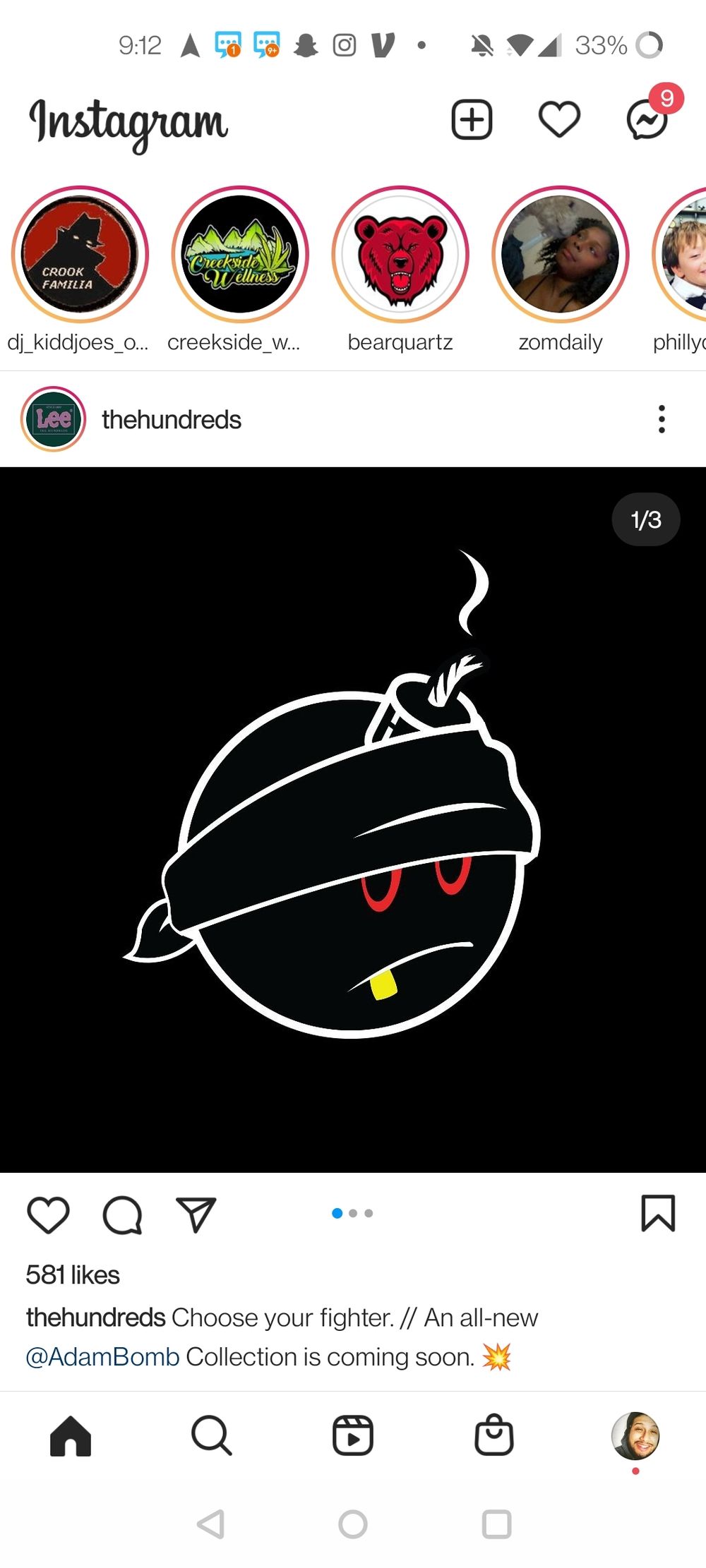Image resolution: width=706 pixels, height=1568 pixels.
Task: Open the activity heart in the top bar
Action: [x=559, y=119]
